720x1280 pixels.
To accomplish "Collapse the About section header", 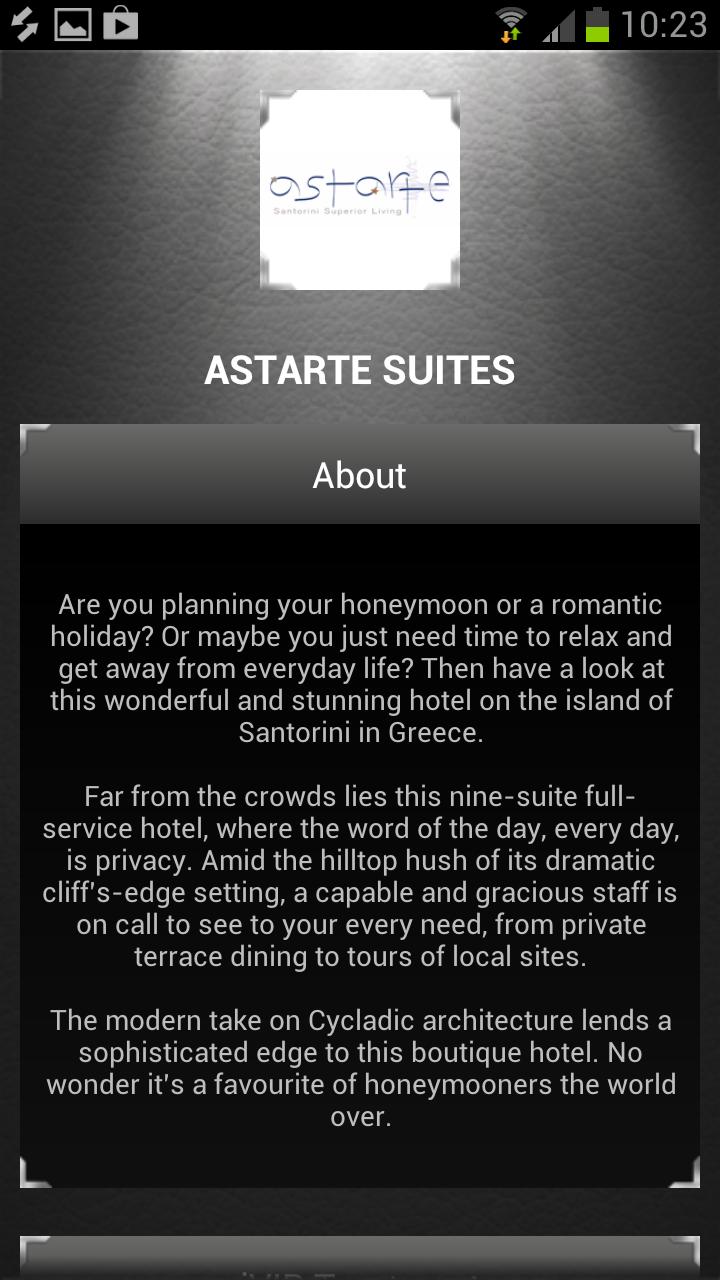I will tap(360, 475).
